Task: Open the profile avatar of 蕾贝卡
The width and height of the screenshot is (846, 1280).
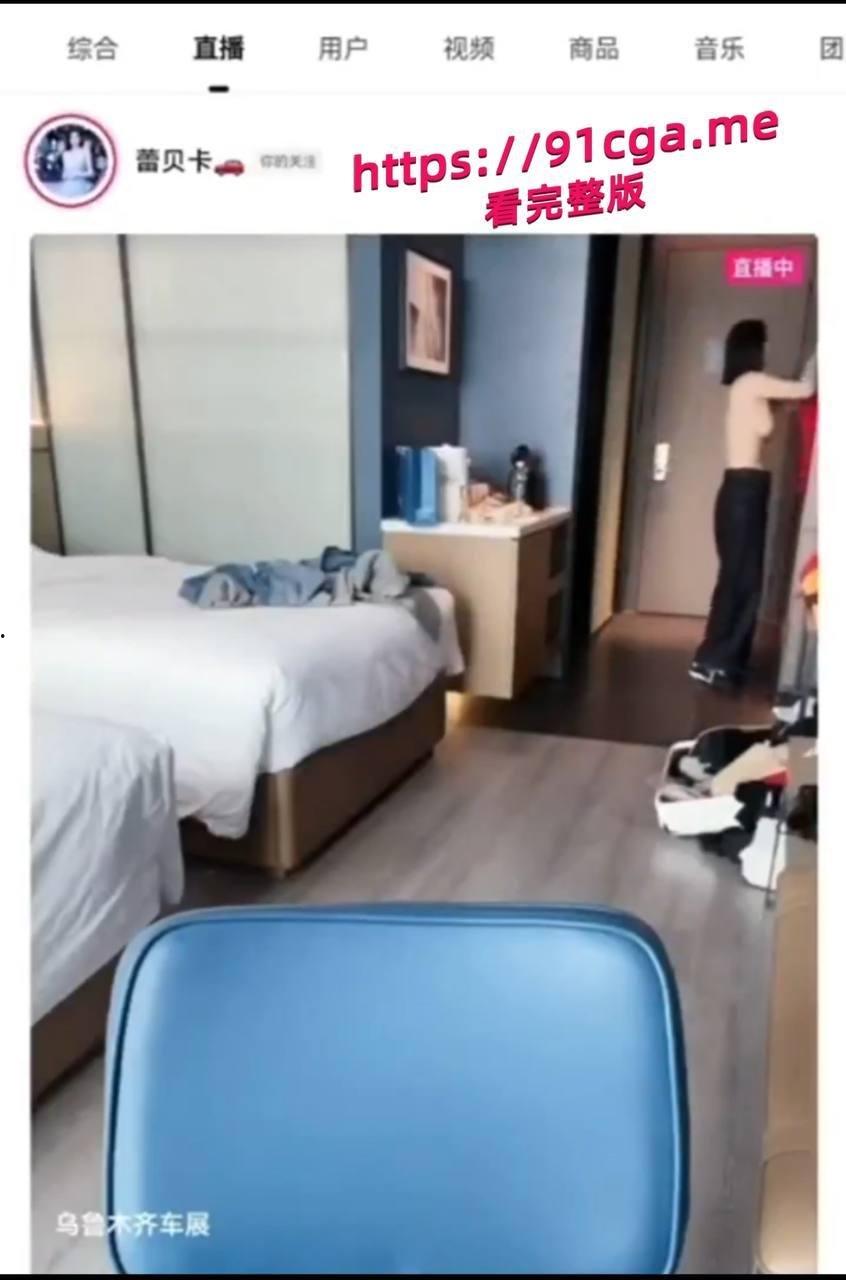Action: pos(70,160)
